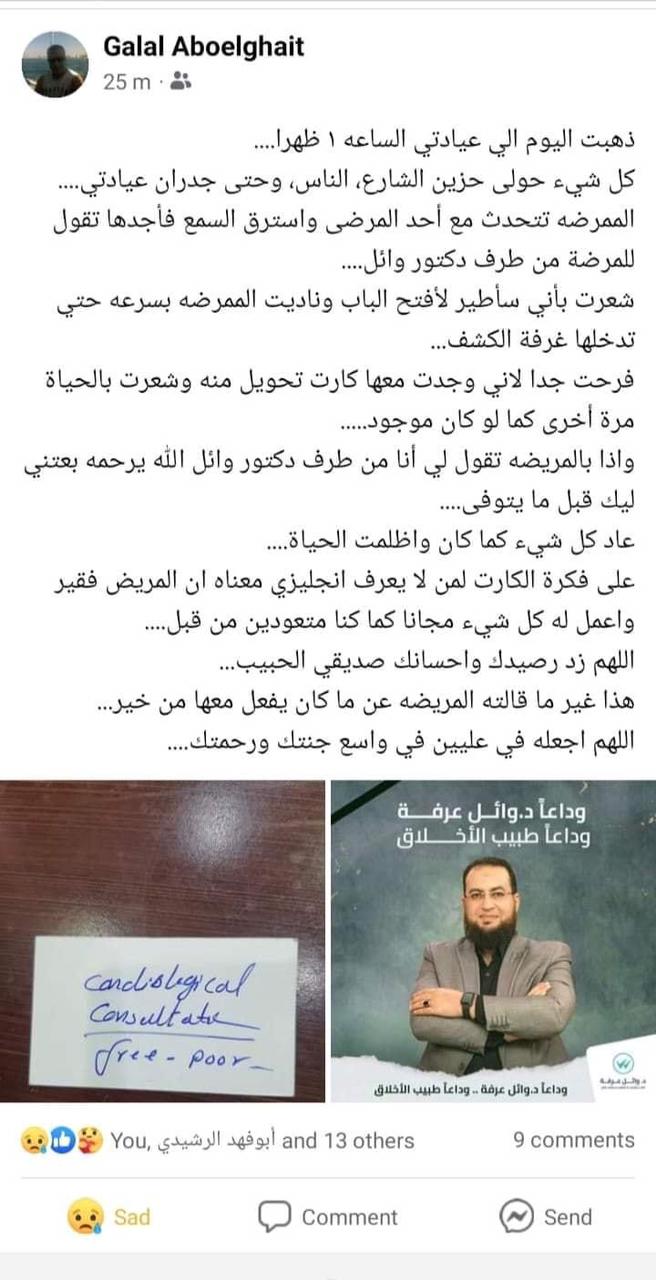Open the 9 comments list

pyautogui.click(x=573, y=1140)
